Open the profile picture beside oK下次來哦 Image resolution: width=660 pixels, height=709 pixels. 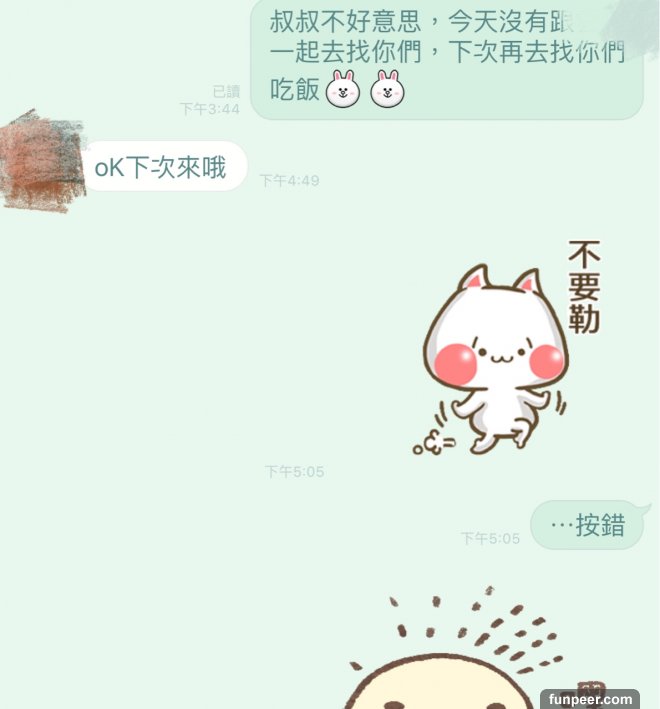(x=43, y=160)
